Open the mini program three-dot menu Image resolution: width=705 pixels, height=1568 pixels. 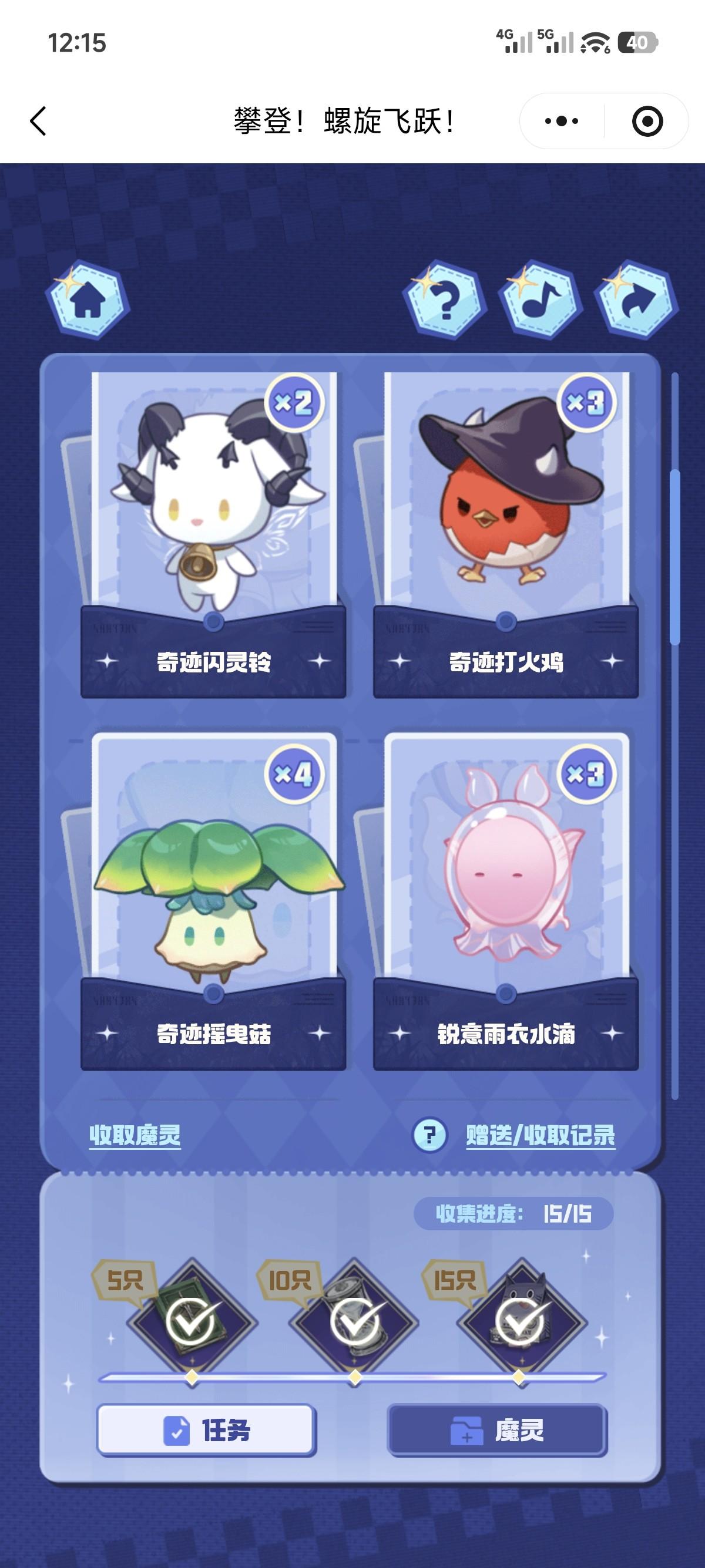coord(561,121)
